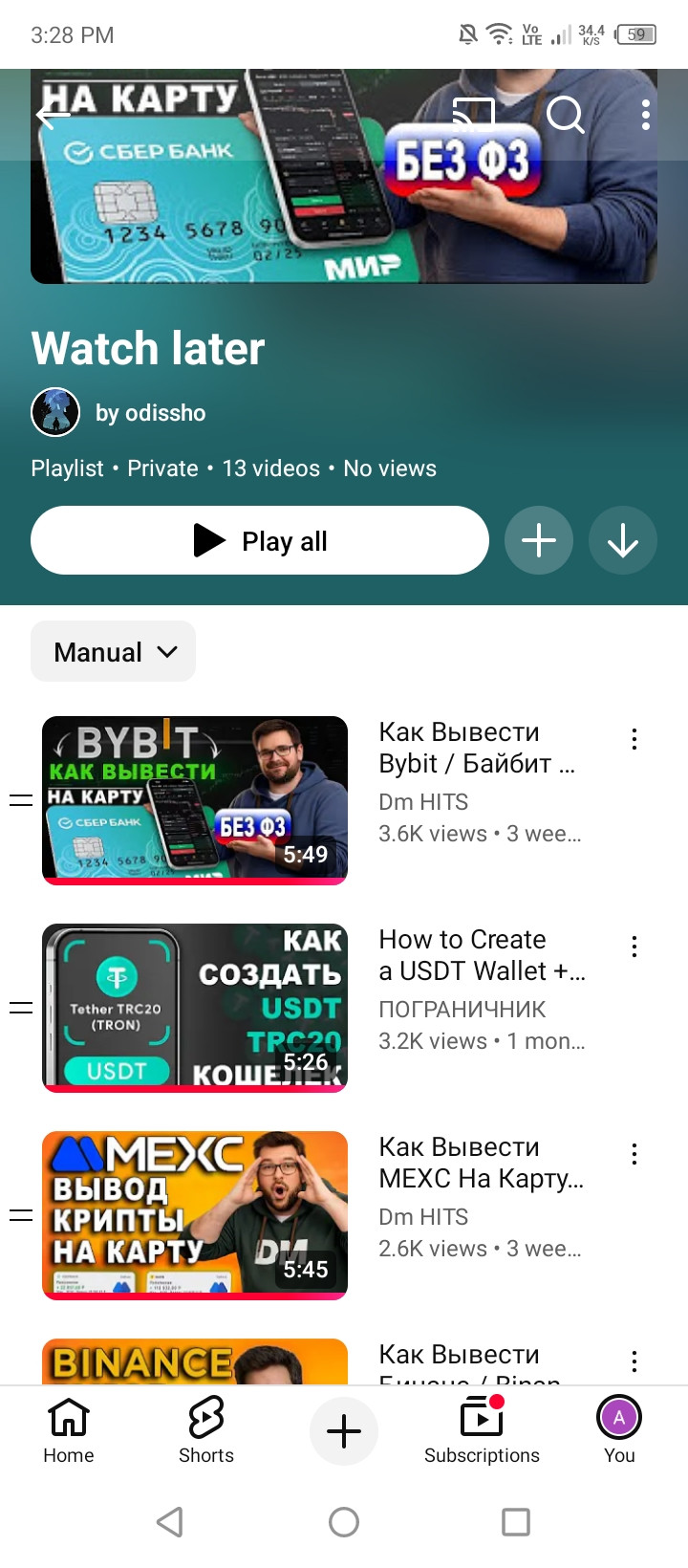The width and height of the screenshot is (688, 1568).
Task: Open the search icon
Action: 566,116
